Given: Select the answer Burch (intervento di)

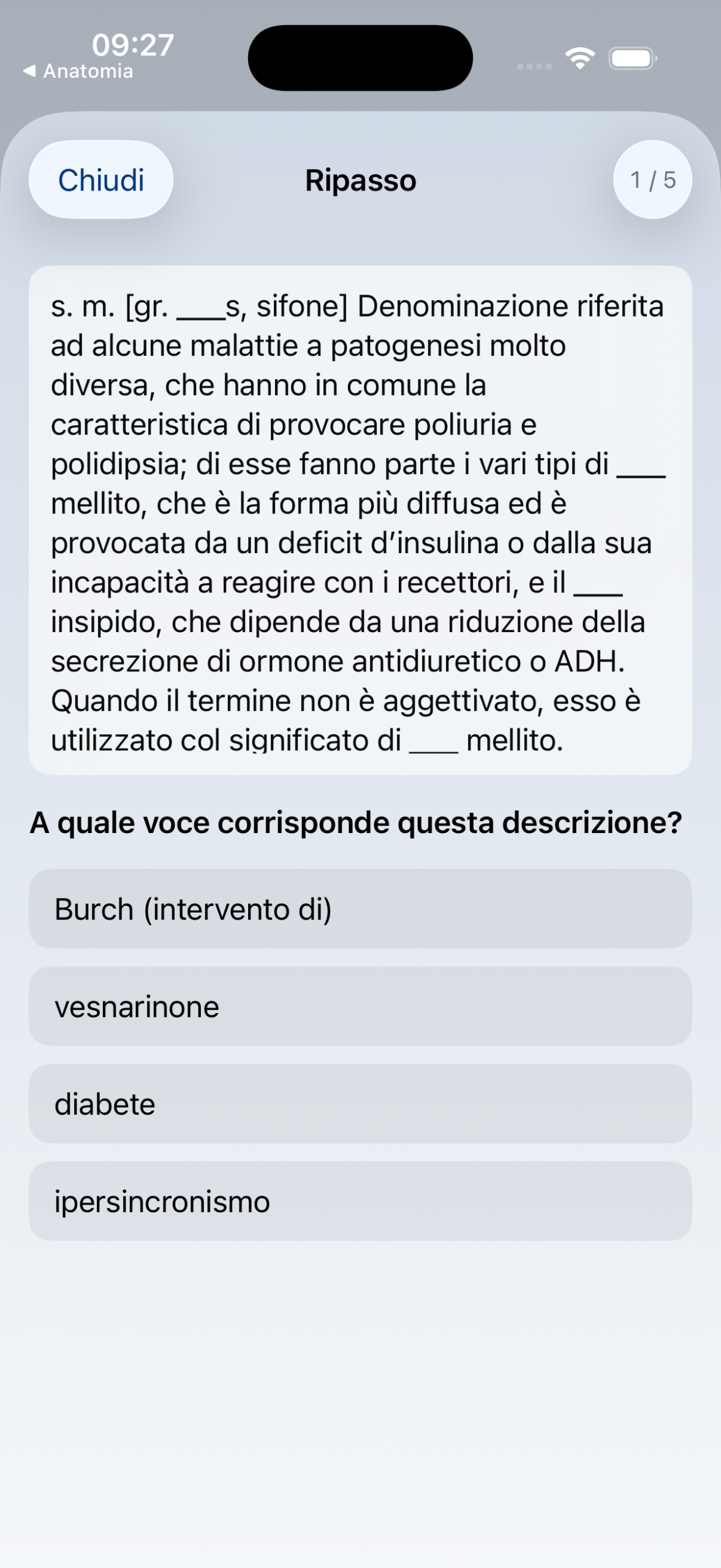Looking at the screenshot, I should click(360, 909).
